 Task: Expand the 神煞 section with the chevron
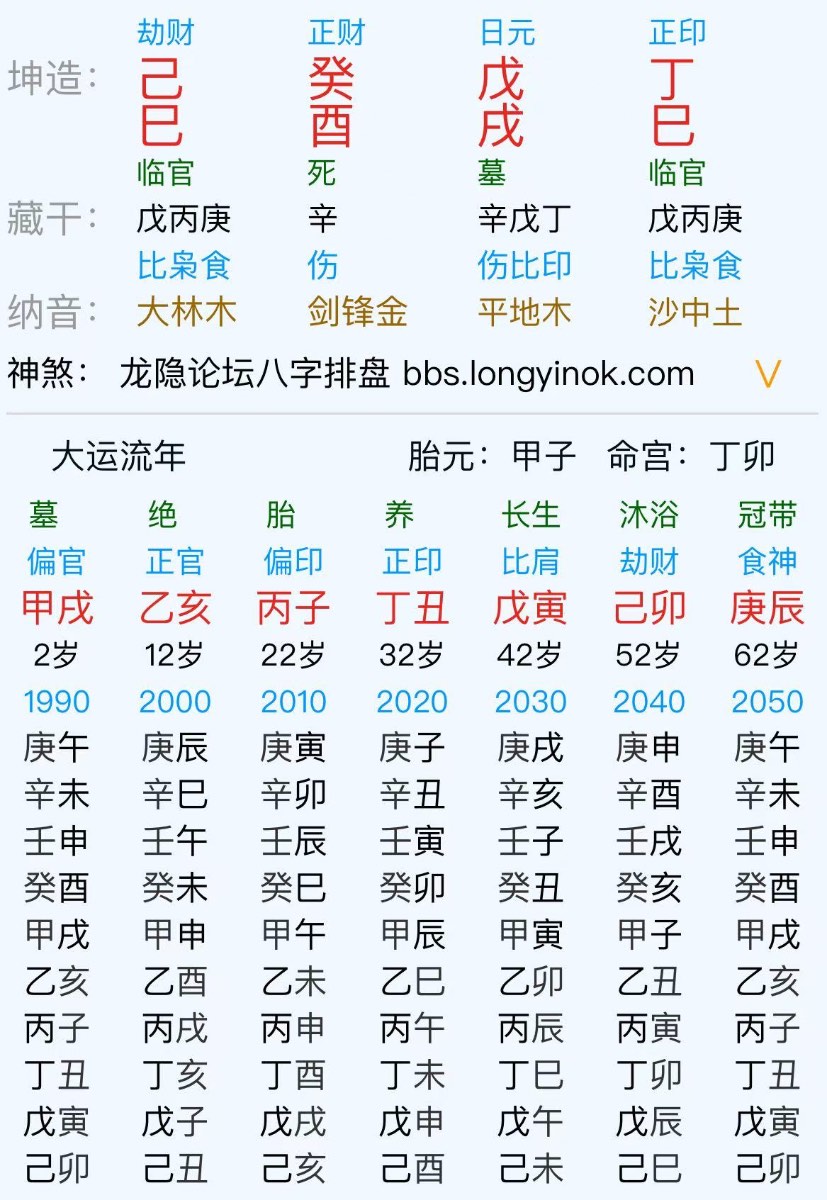click(767, 375)
